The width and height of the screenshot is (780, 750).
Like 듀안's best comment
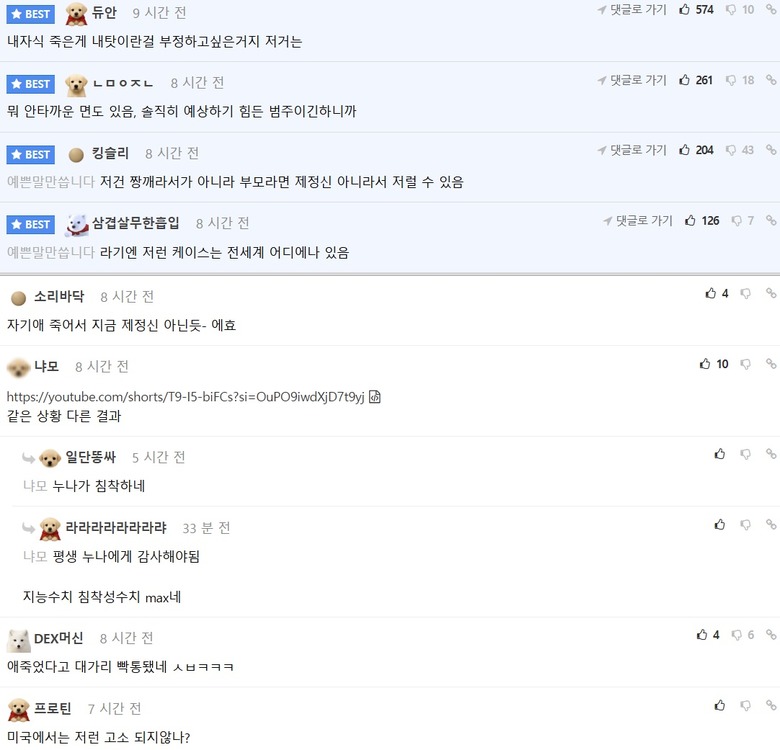685,10
